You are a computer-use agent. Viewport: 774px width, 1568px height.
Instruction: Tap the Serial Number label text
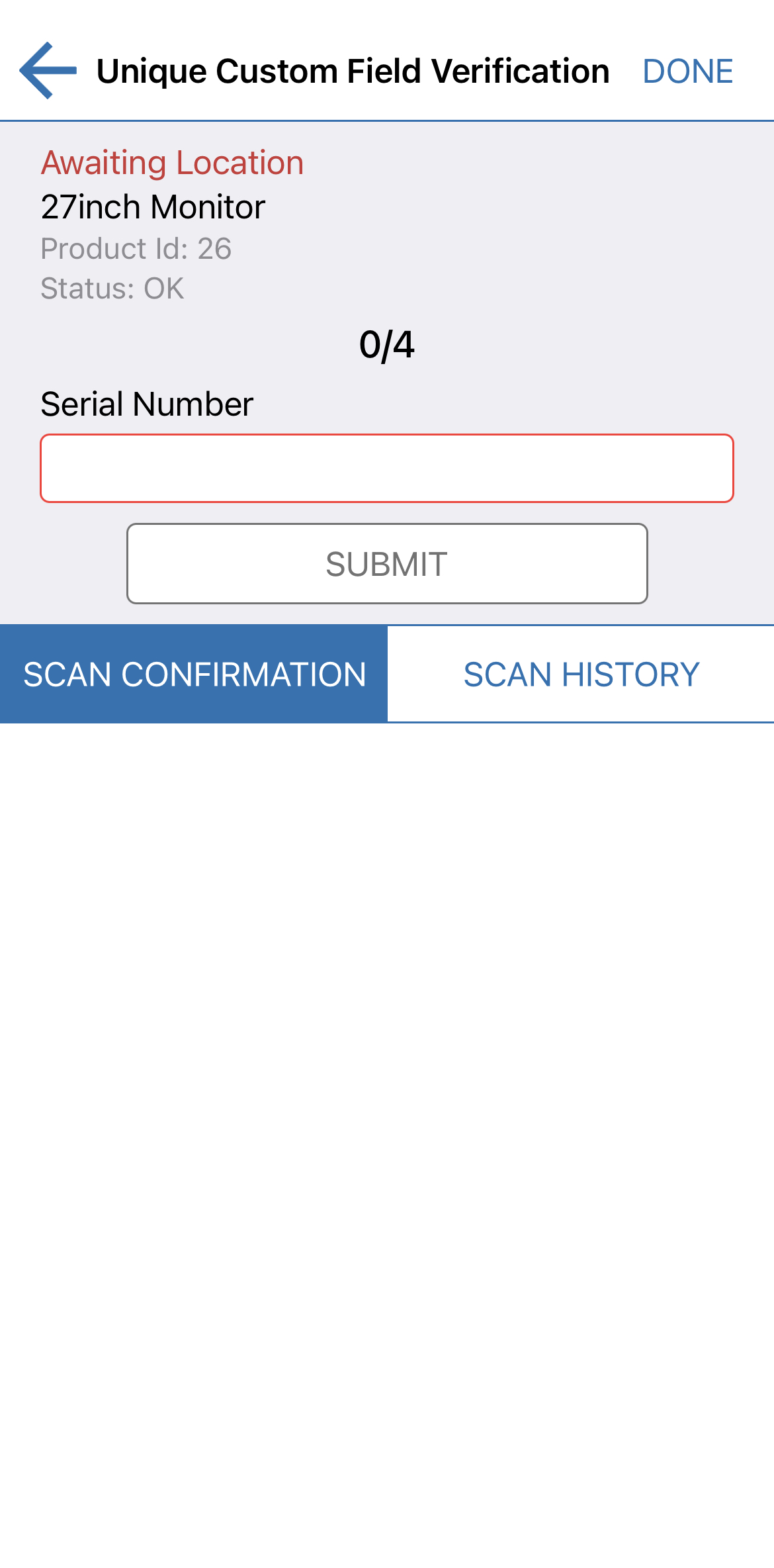coord(147,403)
